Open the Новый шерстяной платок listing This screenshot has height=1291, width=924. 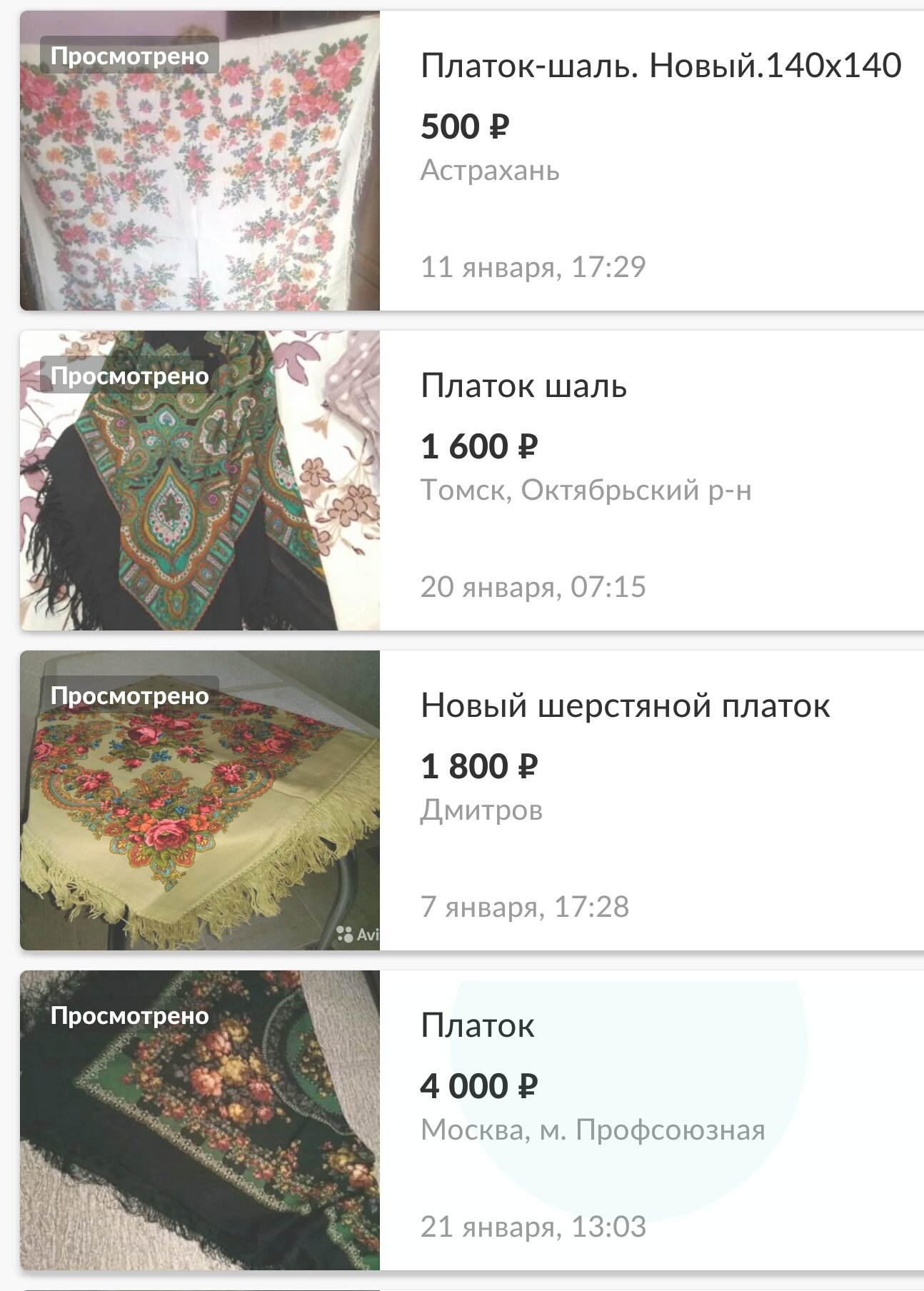(625, 706)
